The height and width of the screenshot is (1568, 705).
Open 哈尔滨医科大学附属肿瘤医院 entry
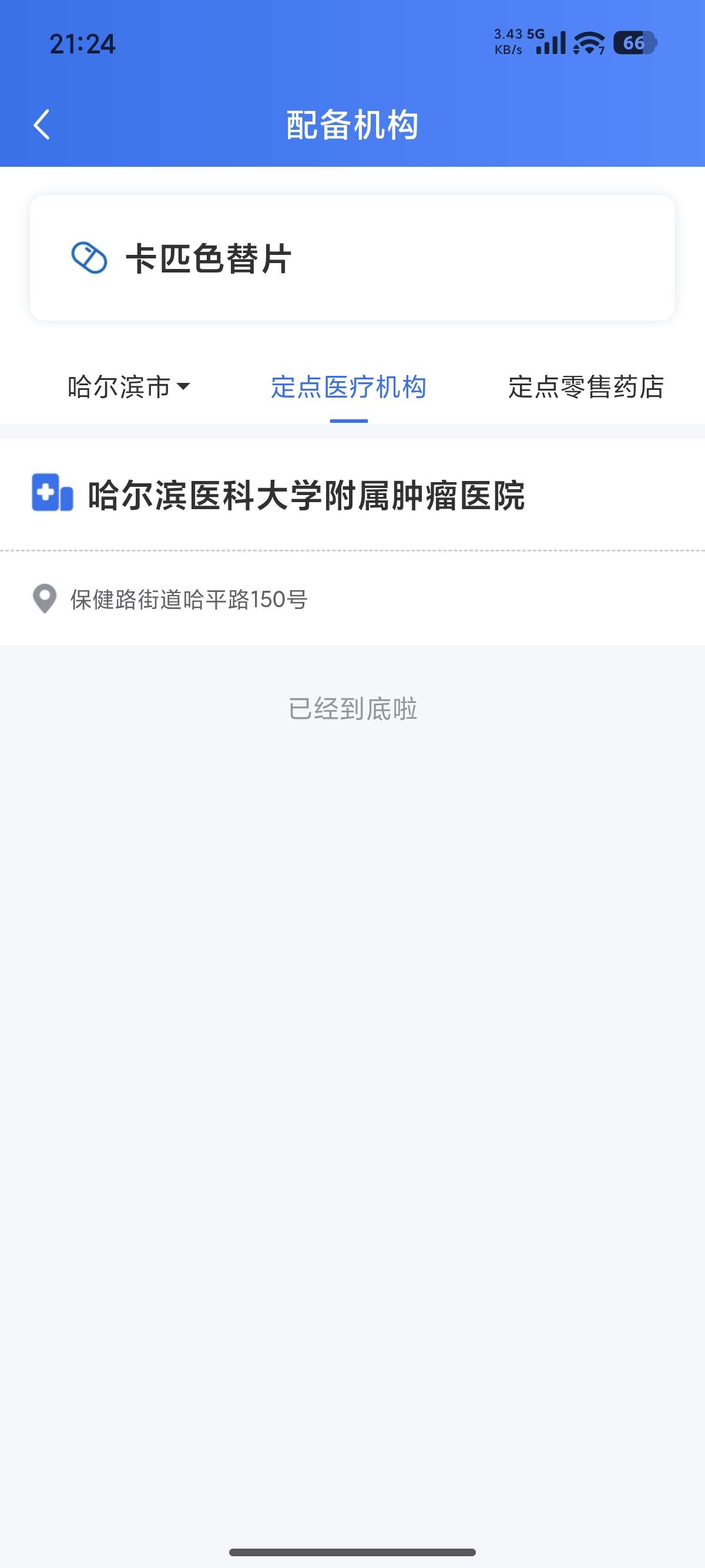(305, 496)
